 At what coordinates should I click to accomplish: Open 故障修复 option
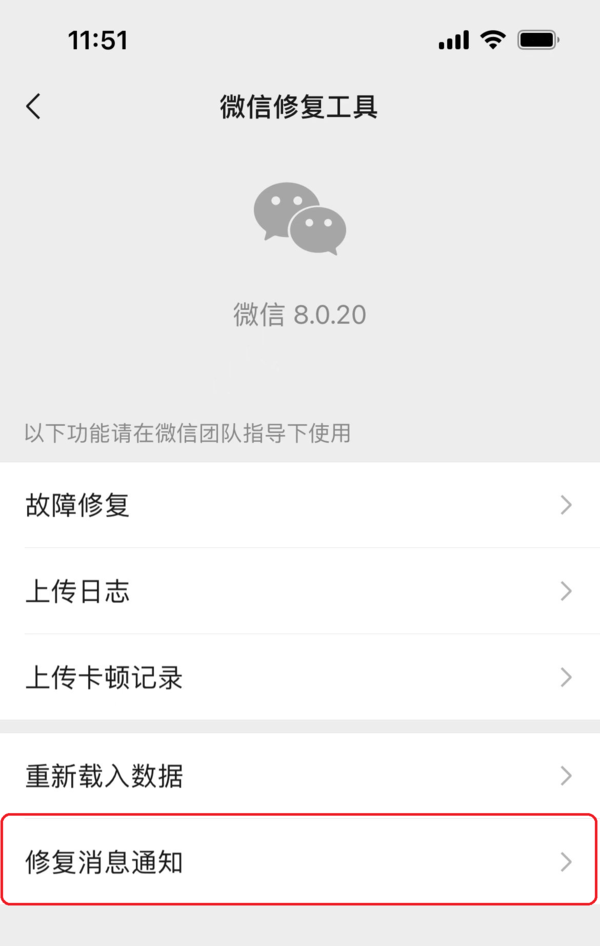click(x=300, y=505)
